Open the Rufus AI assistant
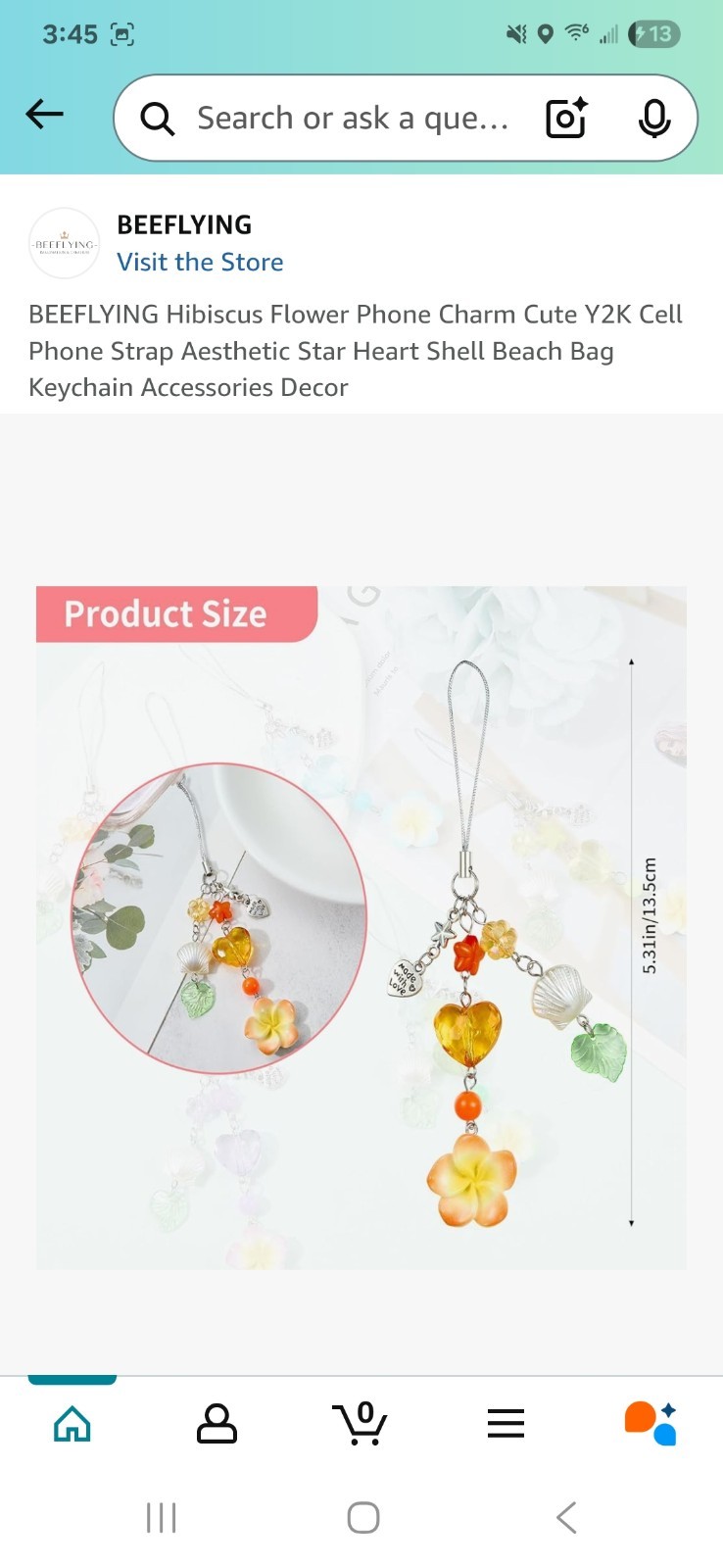This screenshot has height=1568, width=723. (651, 1423)
